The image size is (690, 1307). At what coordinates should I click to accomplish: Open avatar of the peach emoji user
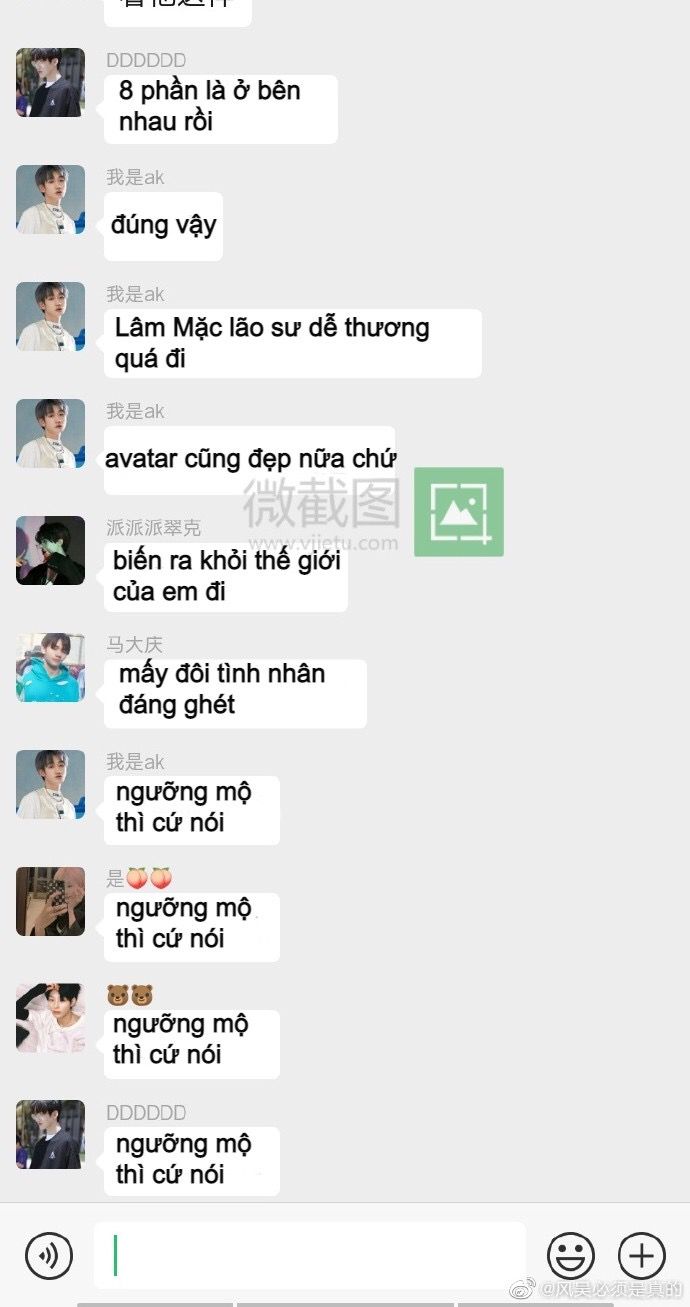click(50, 901)
